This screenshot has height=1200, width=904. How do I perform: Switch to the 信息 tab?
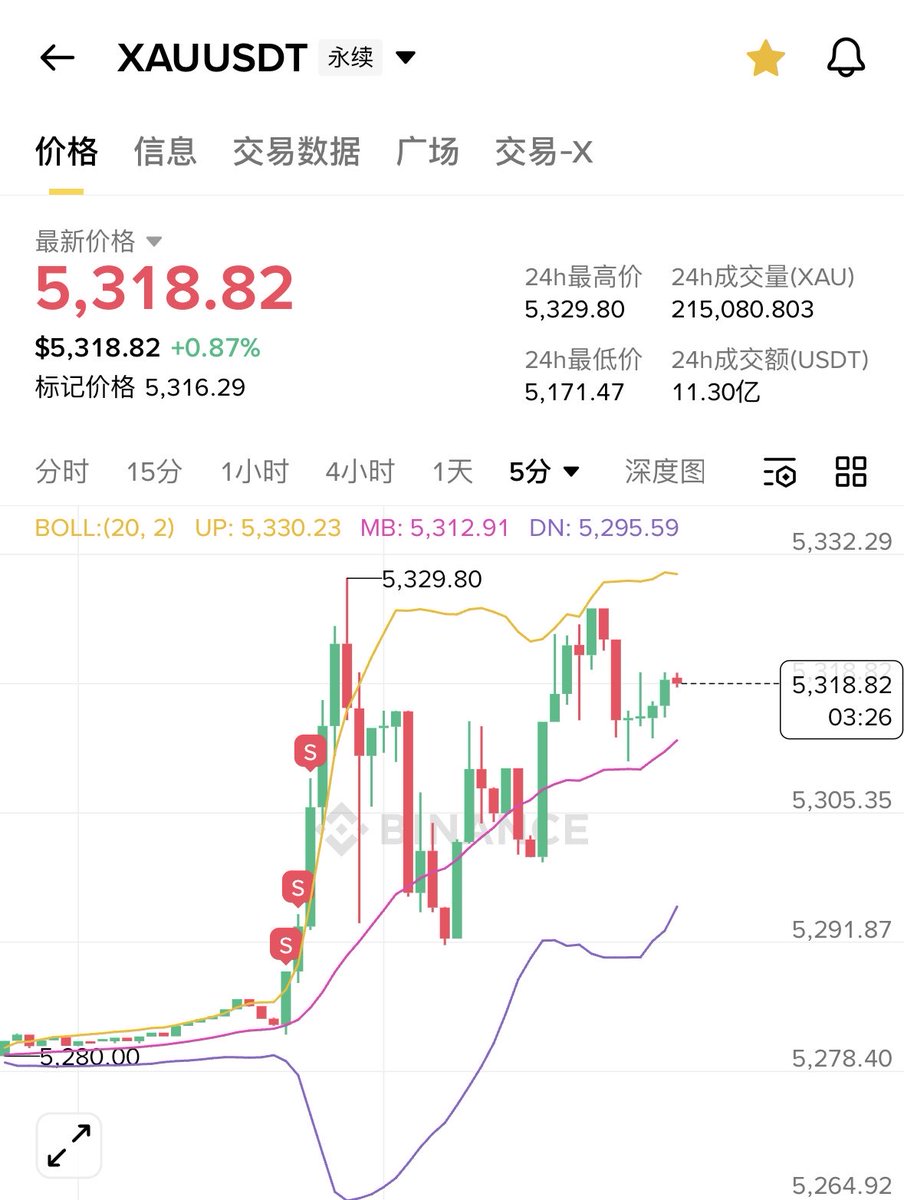click(x=165, y=152)
